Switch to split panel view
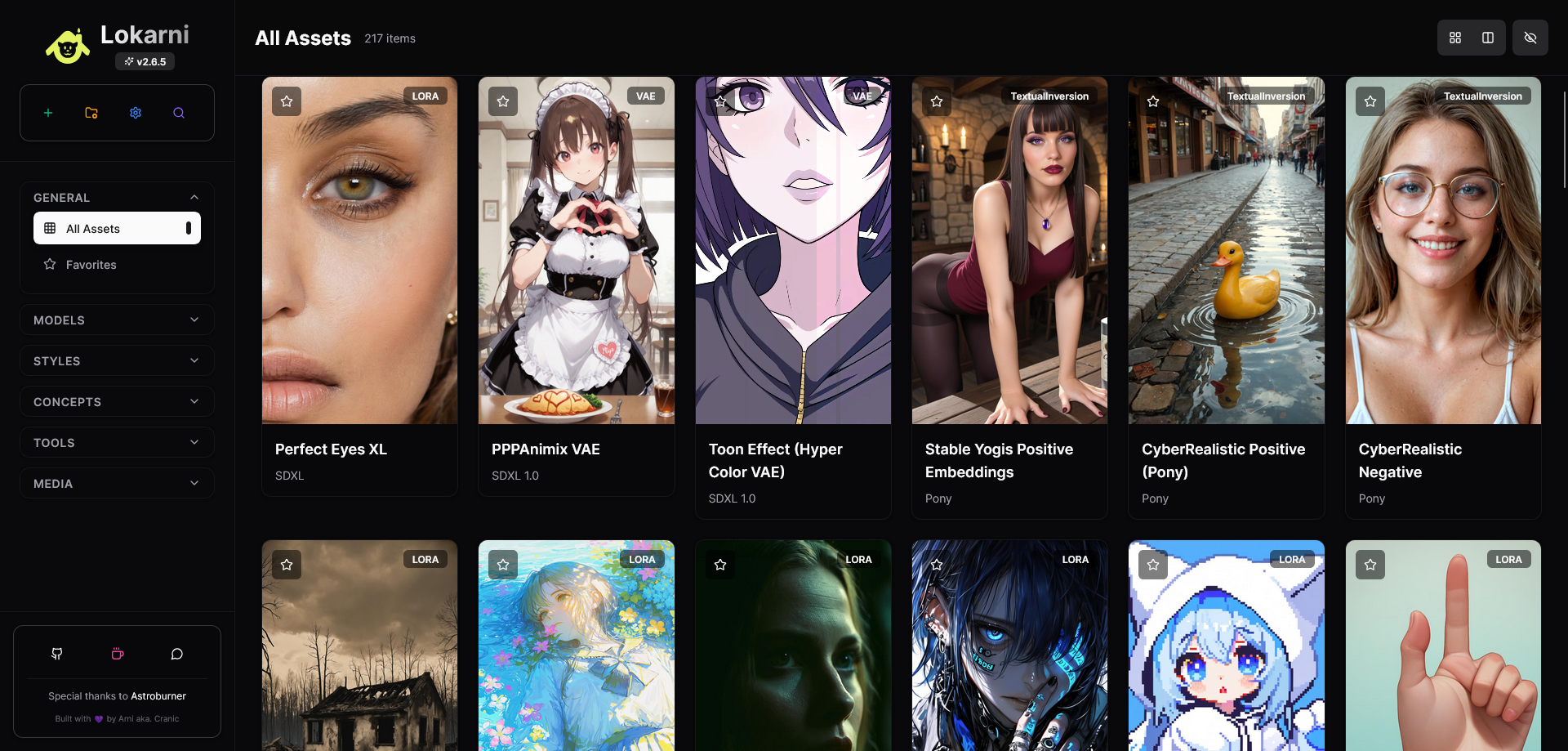 point(1488,38)
